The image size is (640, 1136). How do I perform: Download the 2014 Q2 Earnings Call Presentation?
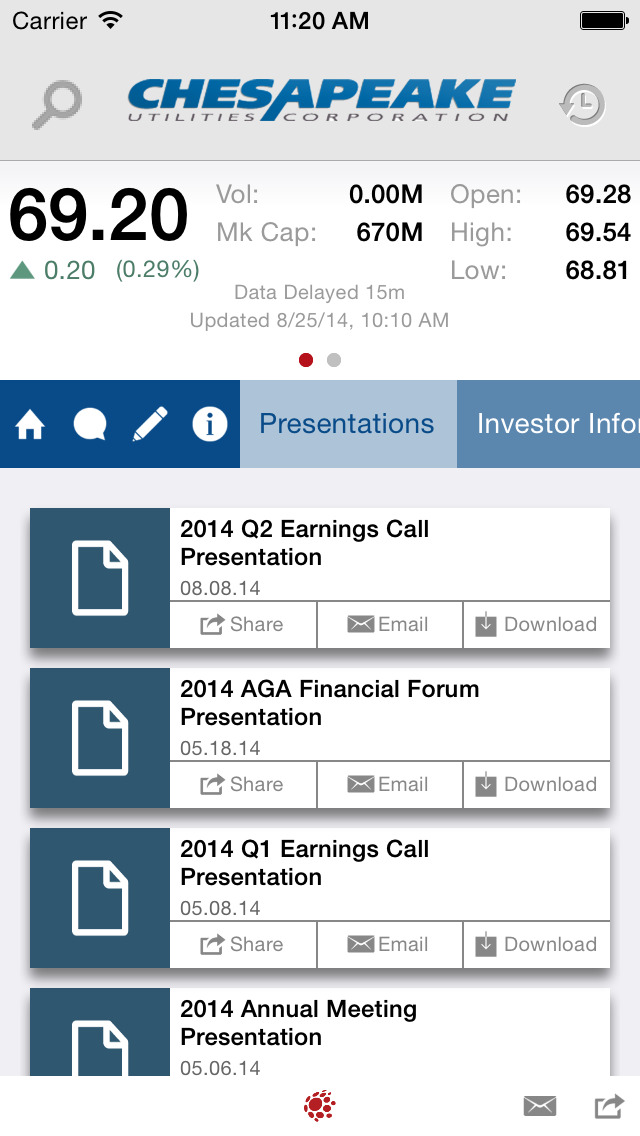point(537,625)
